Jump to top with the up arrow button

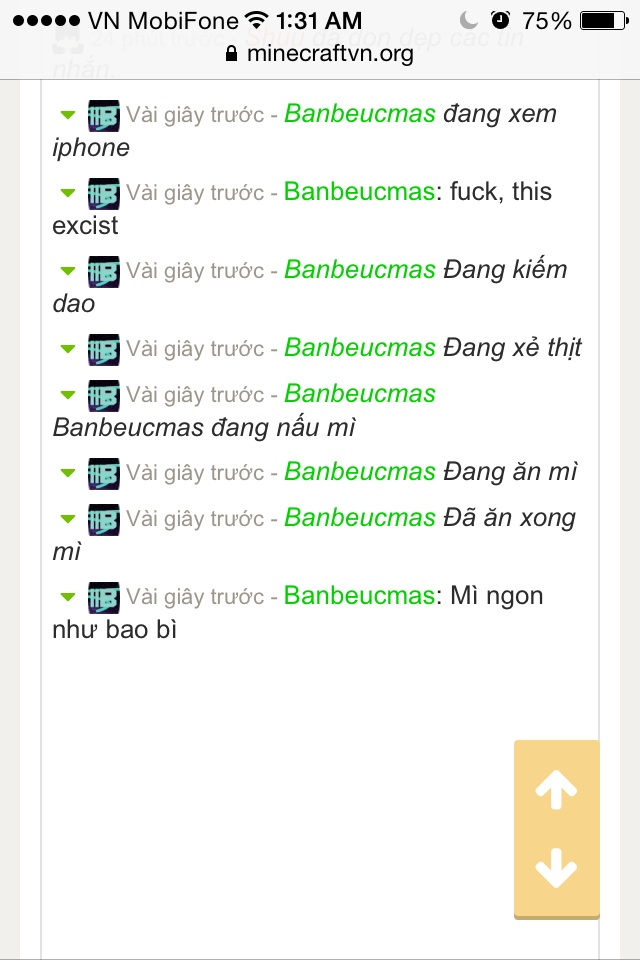point(556,791)
